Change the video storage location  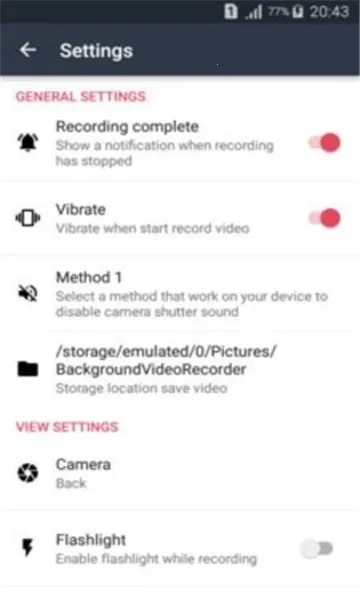tap(180, 369)
